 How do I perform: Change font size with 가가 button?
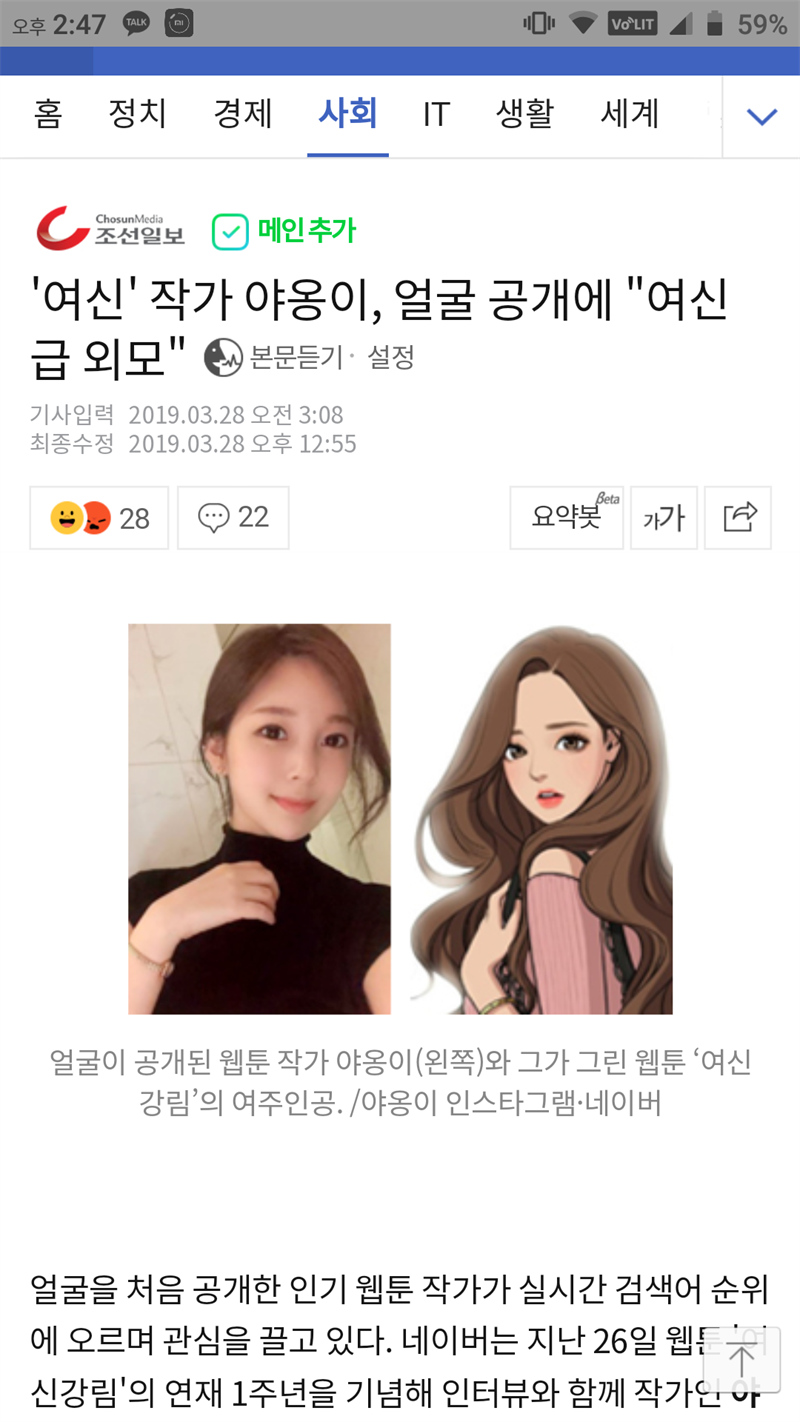664,518
